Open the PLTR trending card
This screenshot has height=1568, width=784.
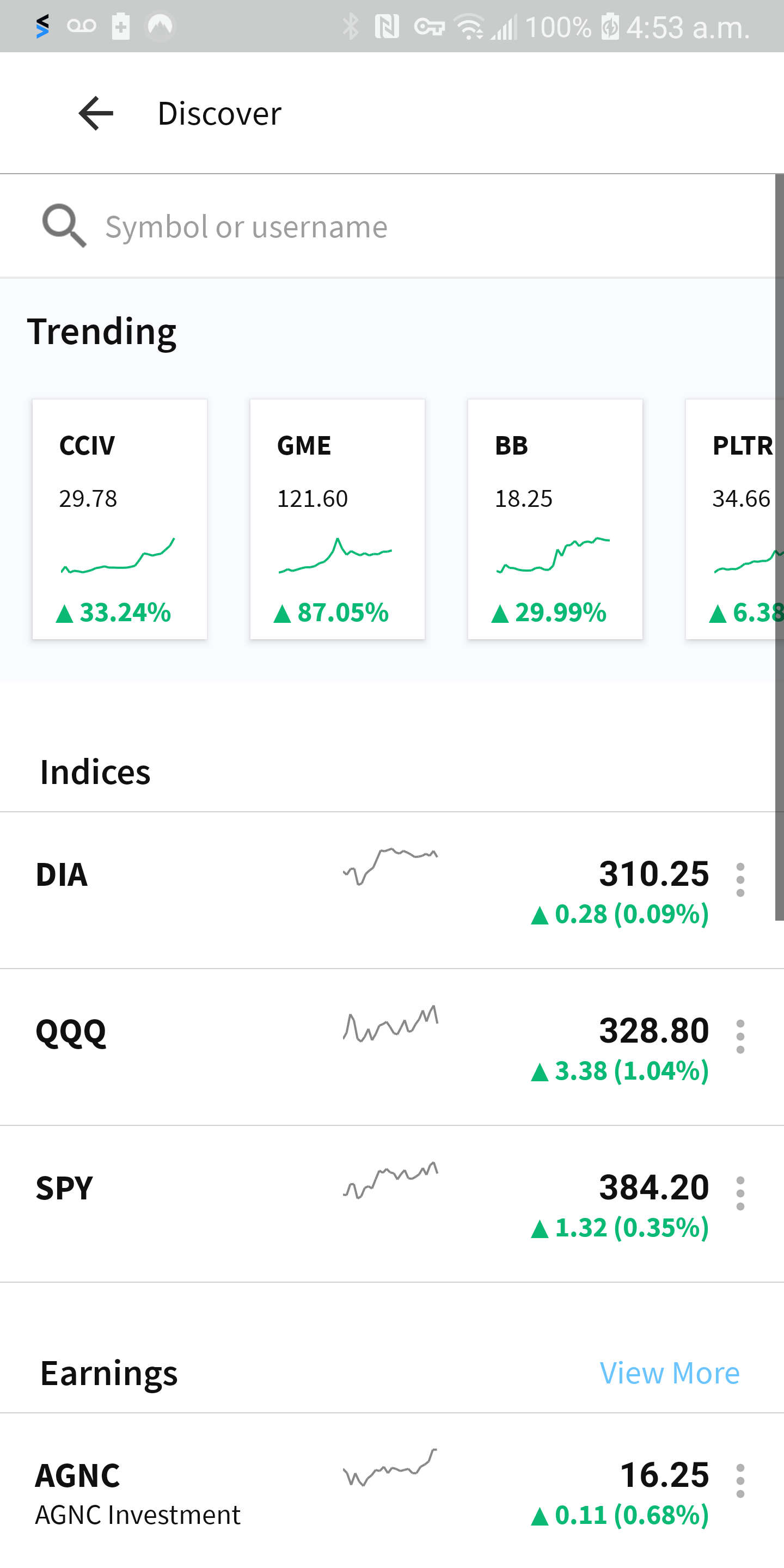tap(738, 519)
